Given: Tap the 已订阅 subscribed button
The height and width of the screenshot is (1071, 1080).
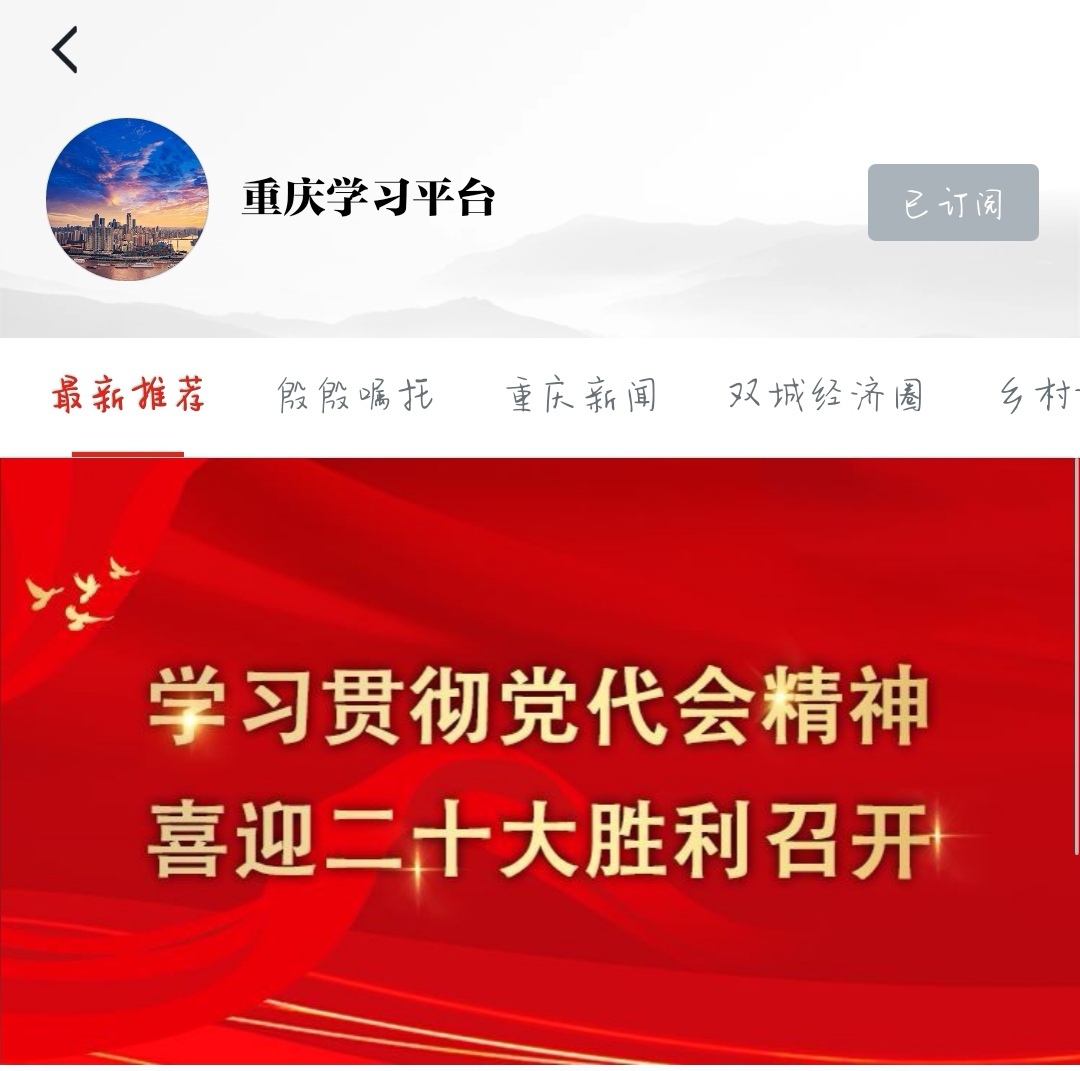Looking at the screenshot, I should pyautogui.click(x=952, y=203).
